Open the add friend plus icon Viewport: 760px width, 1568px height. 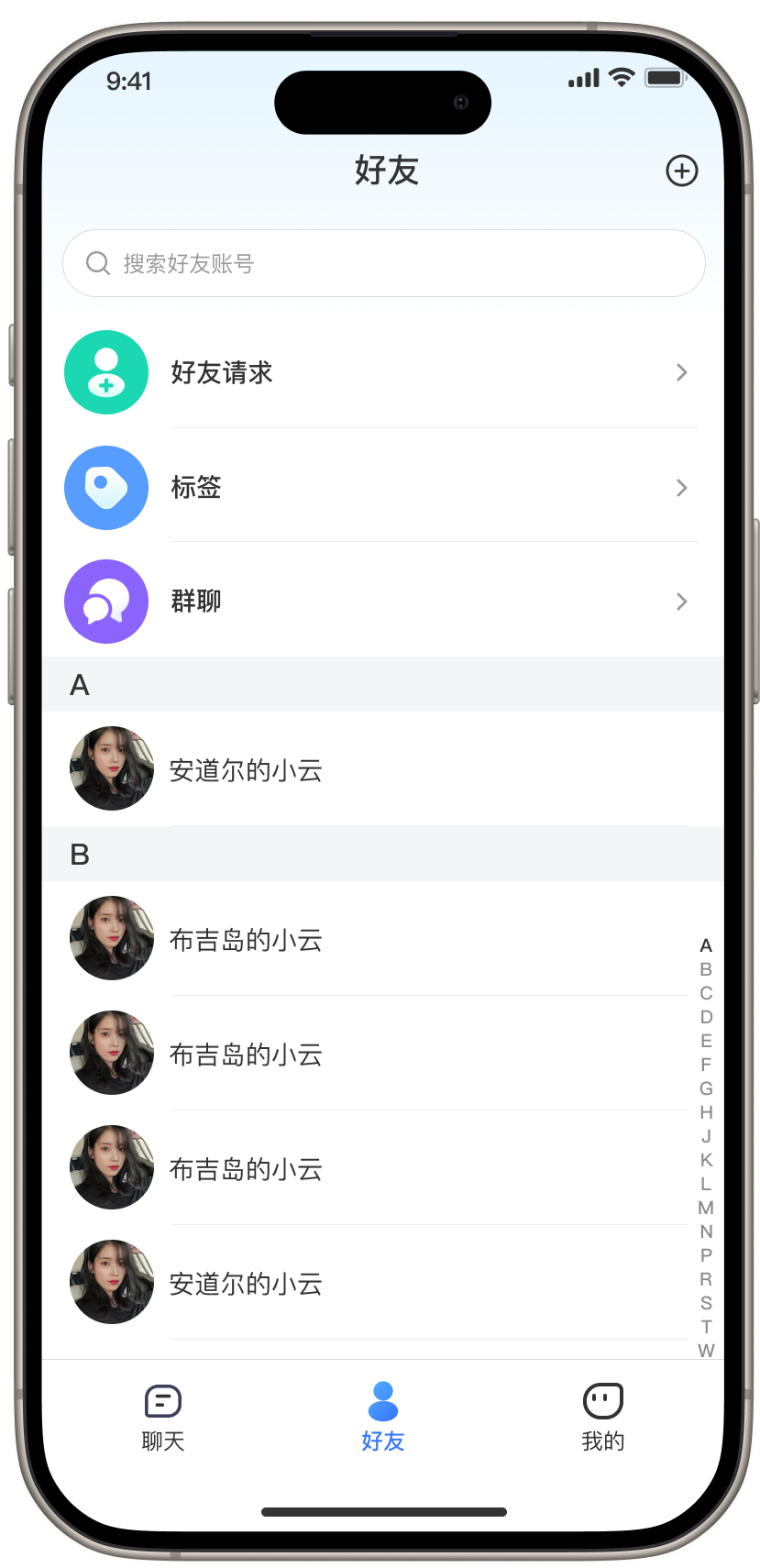(681, 171)
